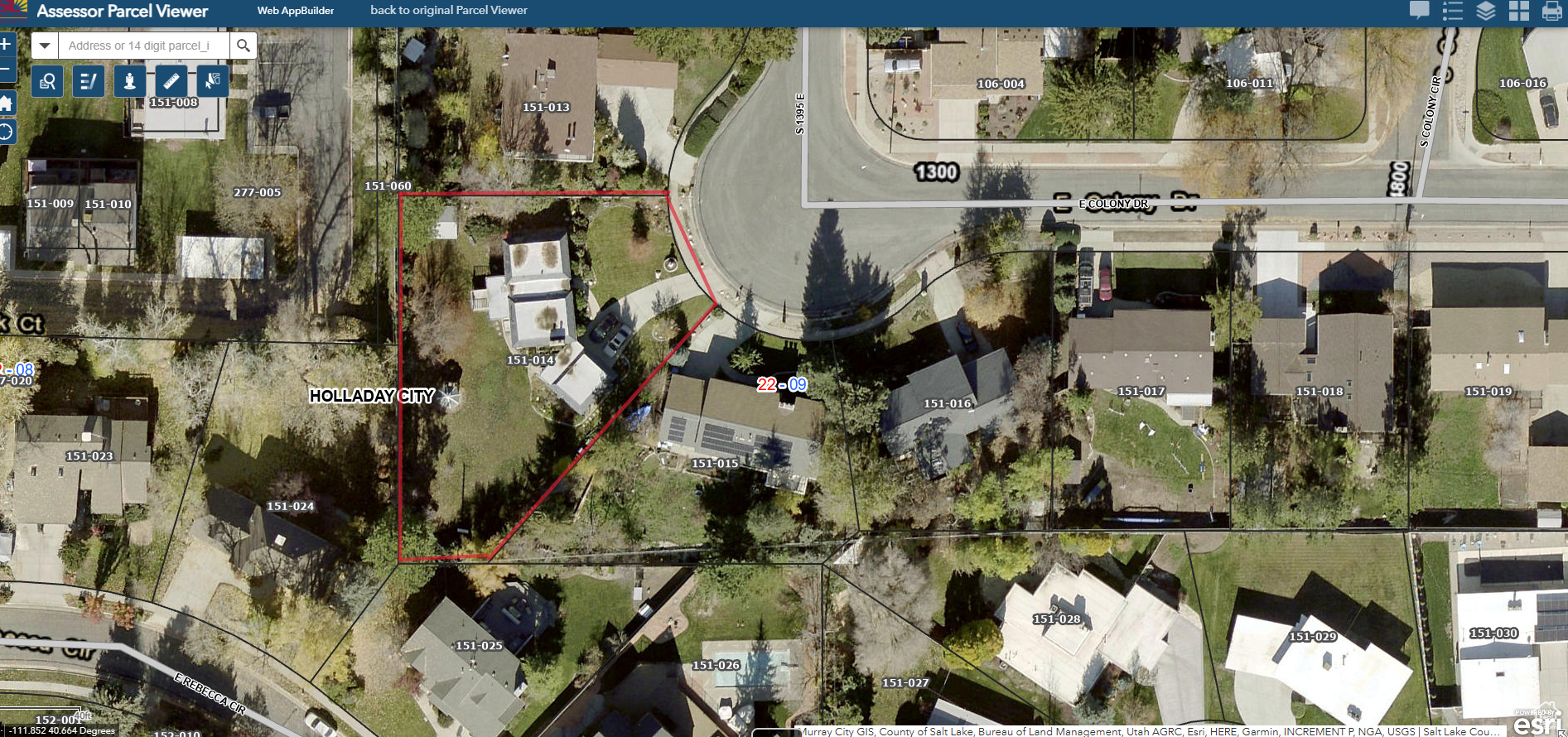Open the ruler measurement tool
The height and width of the screenshot is (737, 1568).
tap(171, 81)
